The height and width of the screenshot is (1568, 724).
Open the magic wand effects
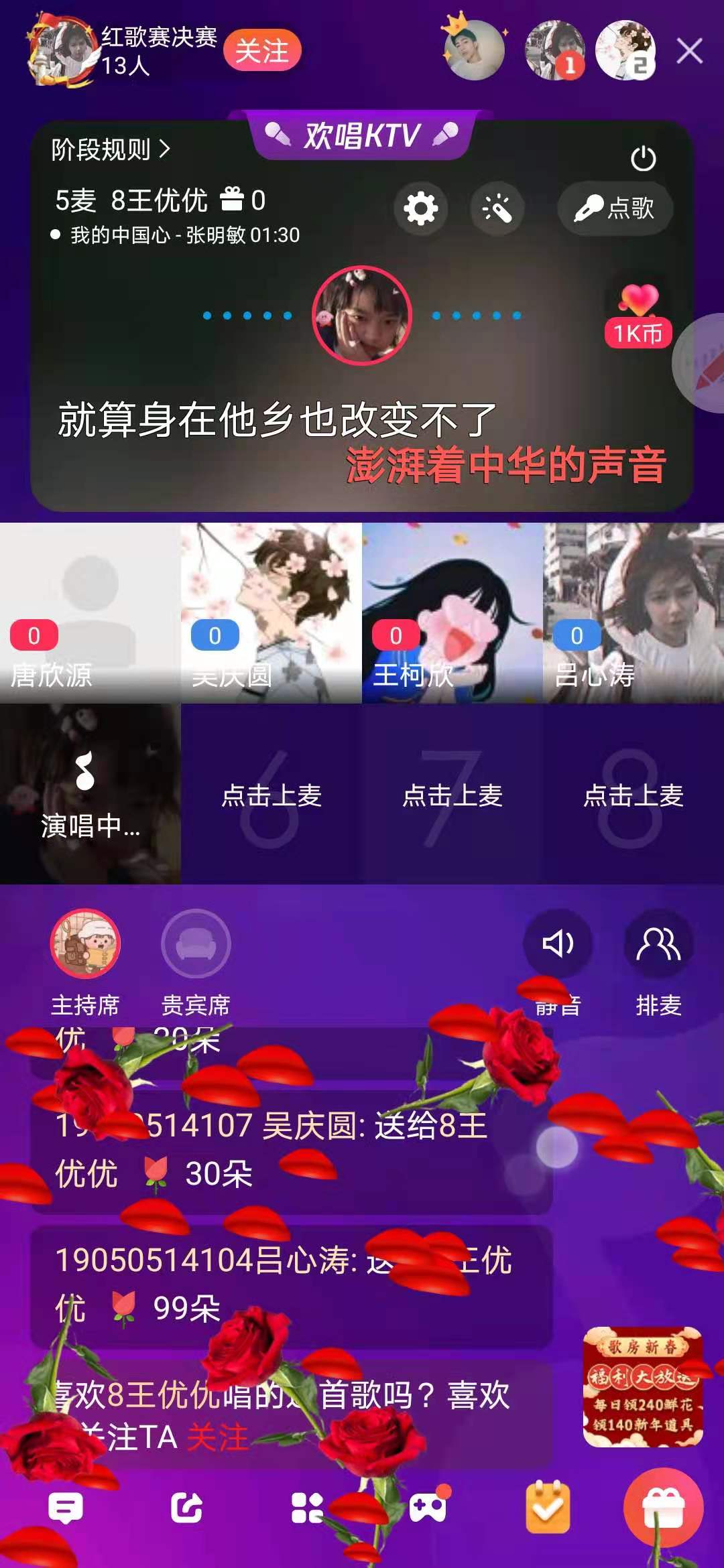(x=497, y=208)
